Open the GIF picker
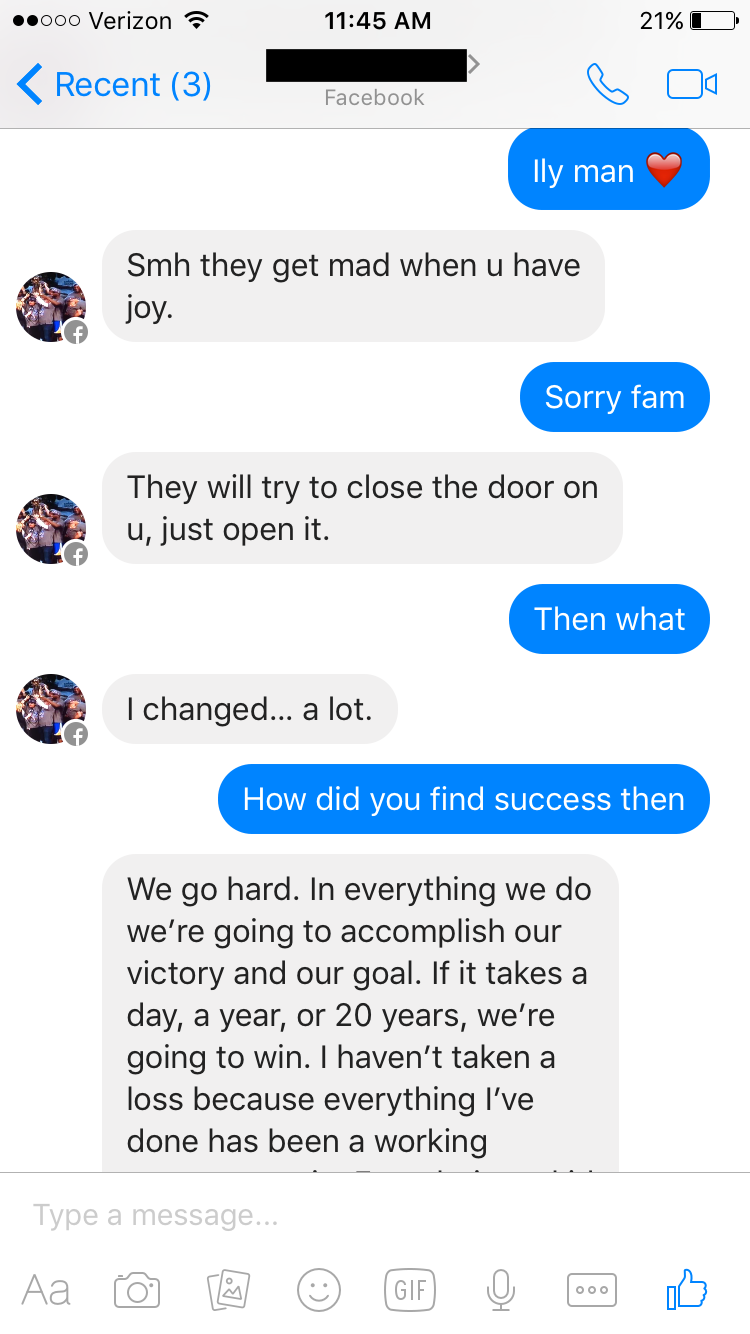Image resolution: width=750 pixels, height=1334 pixels. pos(410,1290)
